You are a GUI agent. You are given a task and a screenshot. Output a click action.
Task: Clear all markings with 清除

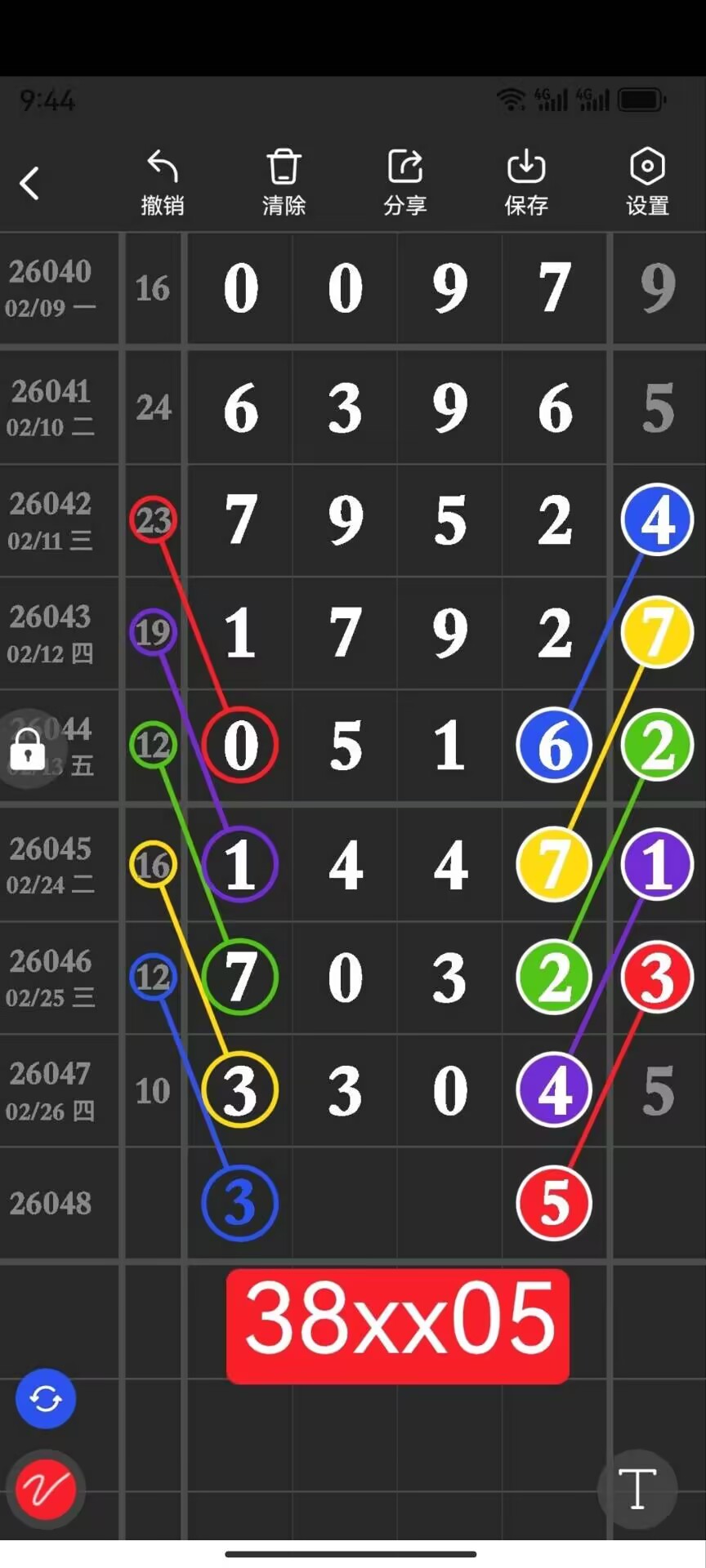click(284, 182)
